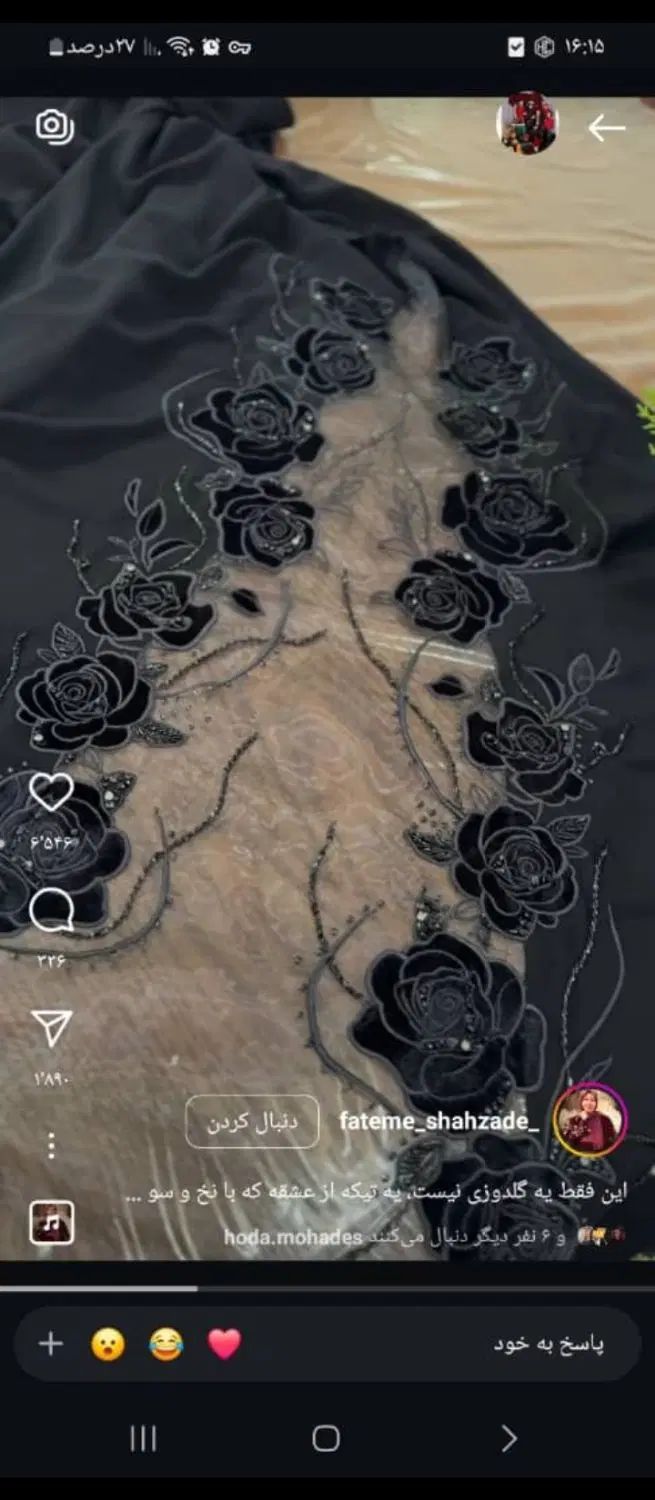Follow fateme_shahzade_ with دنبال کردن button
Viewport: 655px width, 1500px height.
tap(252, 1121)
